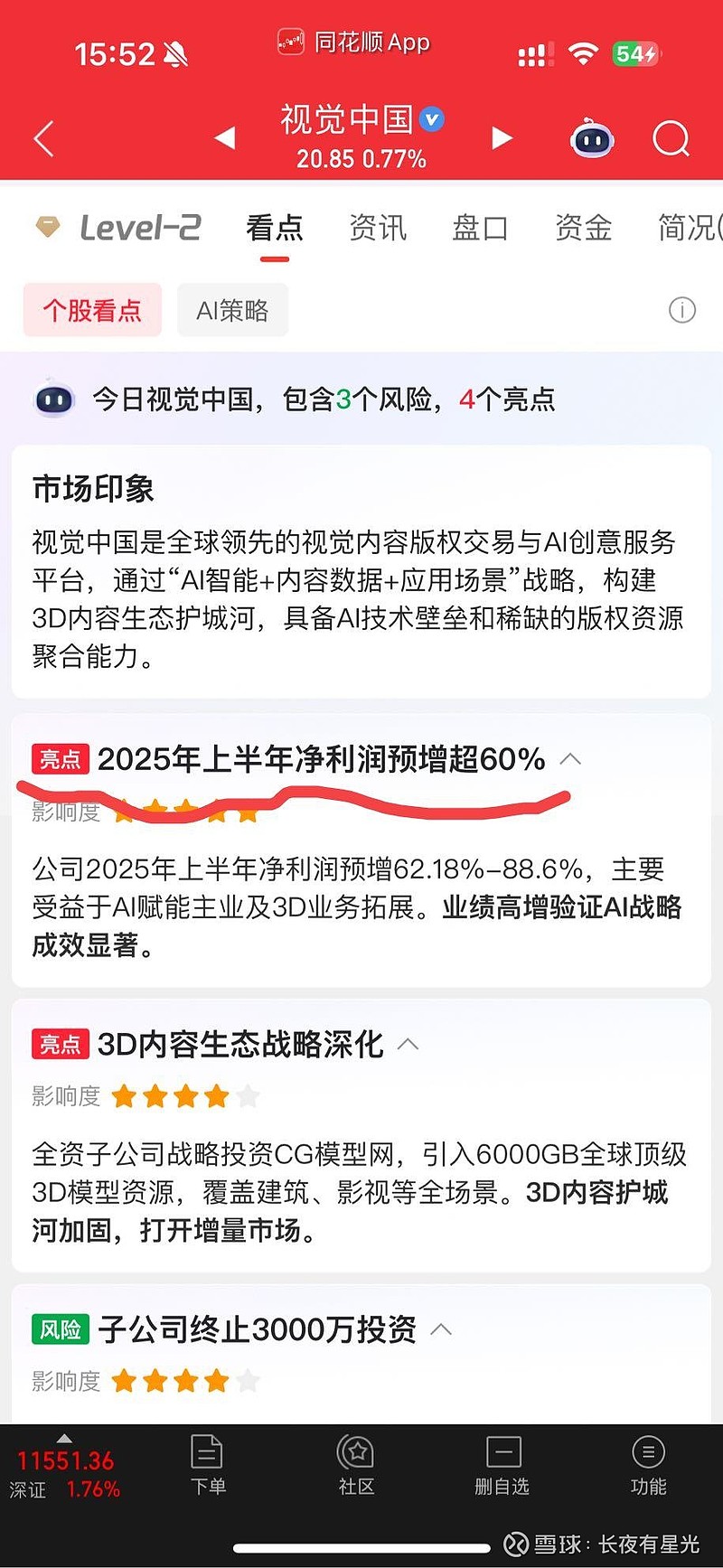The height and width of the screenshot is (1568, 723).
Task: Select the AI策略 chip
Action: pos(232,310)
